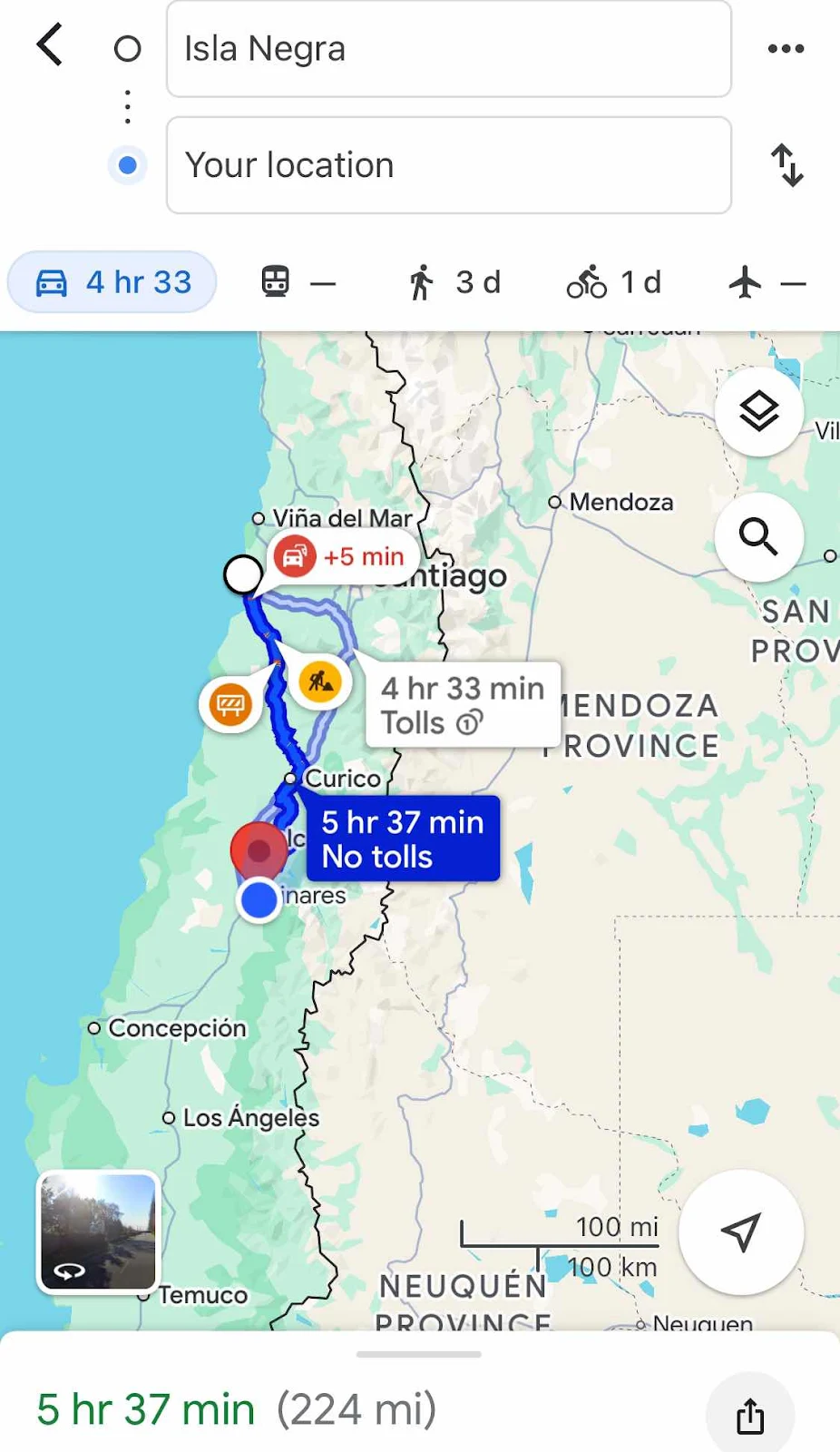Viewport: 840px width, 1452px height.
Task: Switch to flights mode
Action: coord(767,282)
